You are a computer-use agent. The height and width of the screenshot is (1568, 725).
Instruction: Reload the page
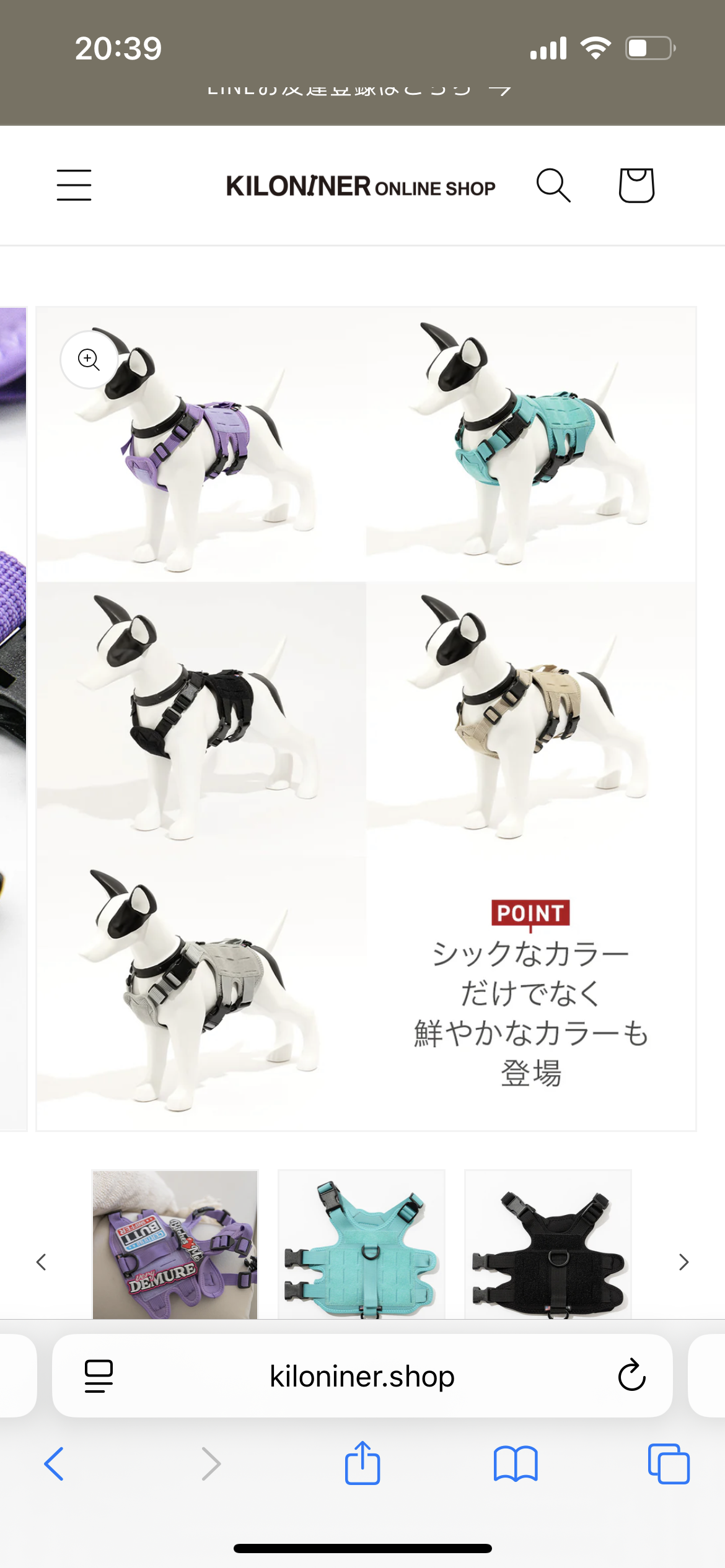[631, 1376]
